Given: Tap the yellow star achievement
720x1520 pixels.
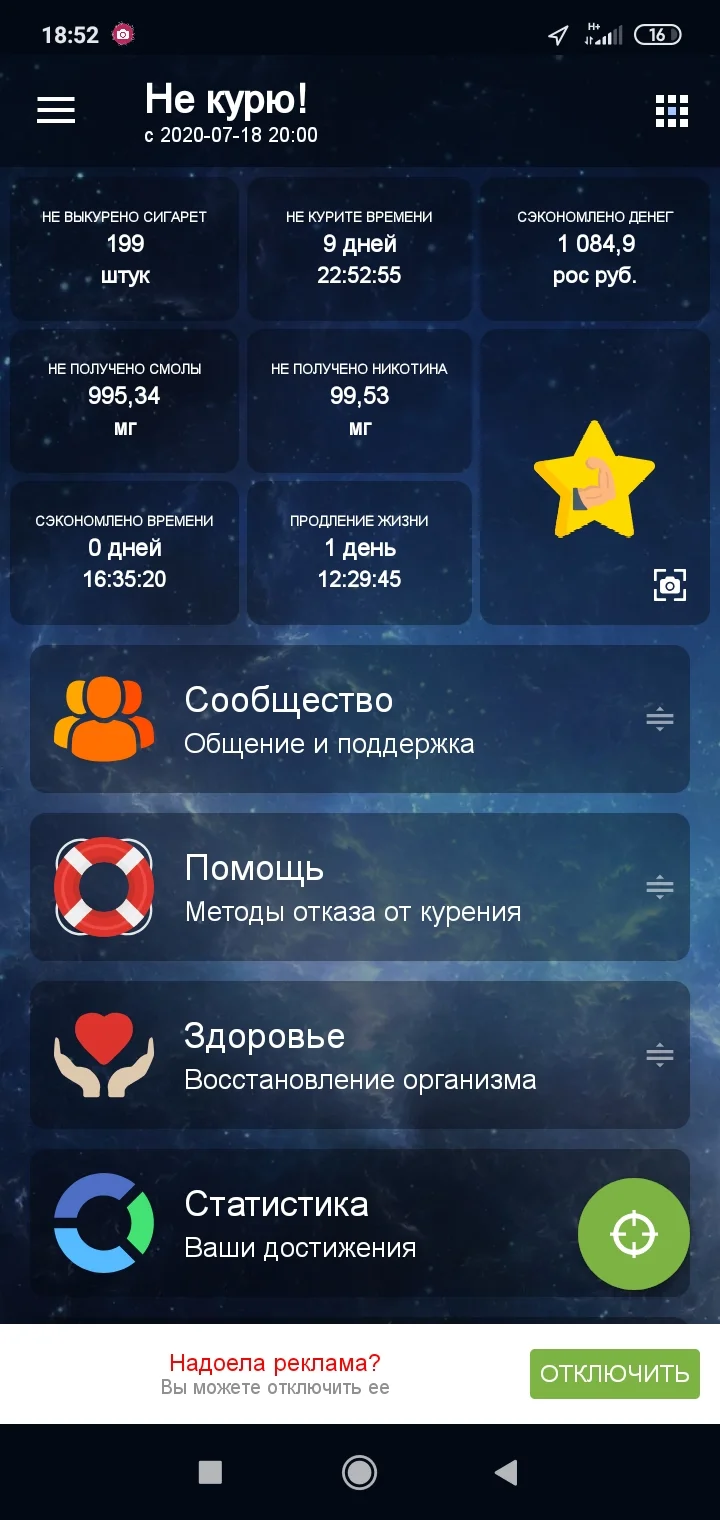Looking at the screenshot, I should (593, 477).
